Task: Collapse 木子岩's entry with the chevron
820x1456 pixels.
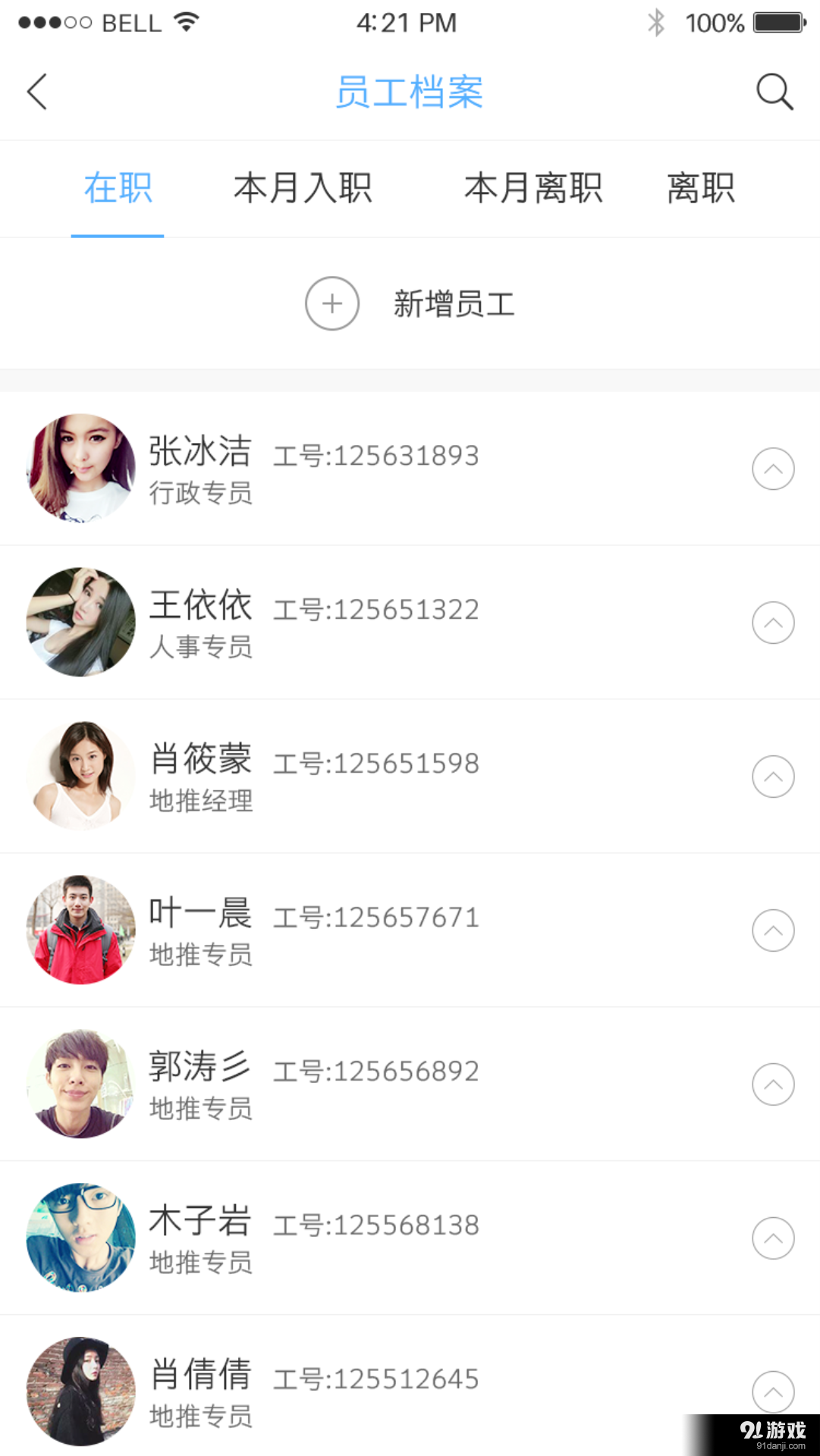Action: (x=773, y=1238)
